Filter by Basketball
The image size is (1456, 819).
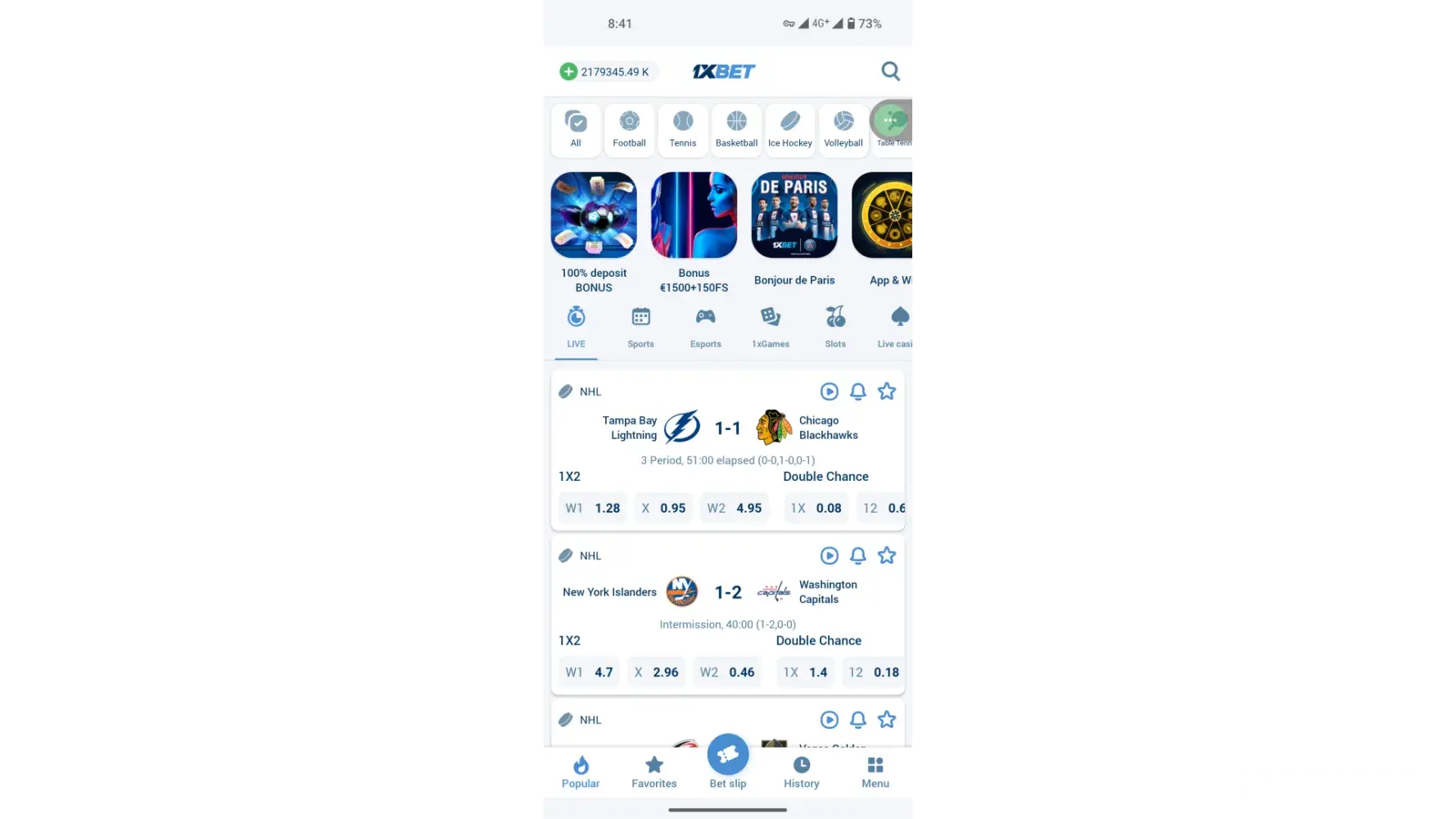[736, 129]
